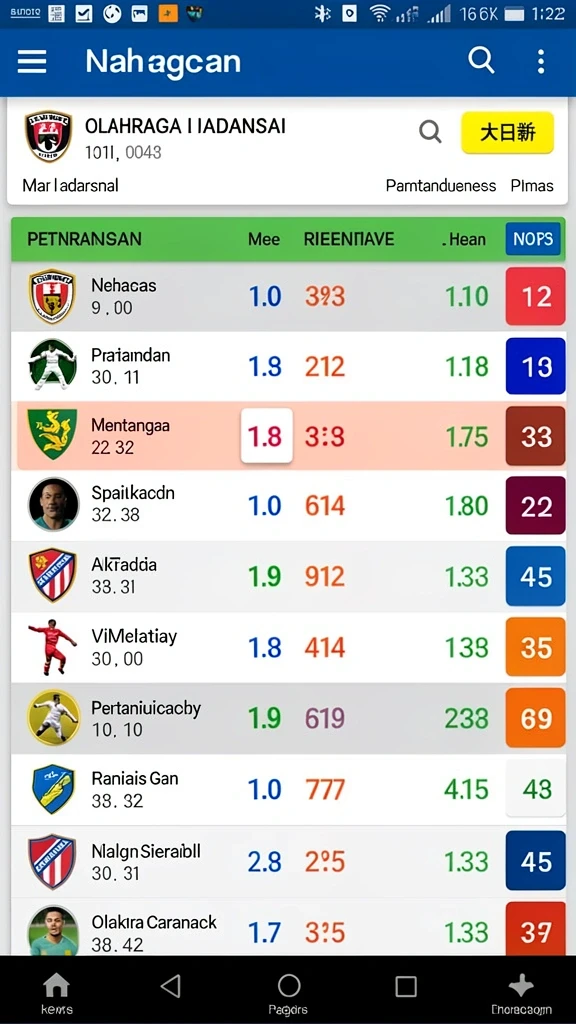Select the NOPS column button
Viewport: 576px width, 1024px height.
(x=533, y=239)
